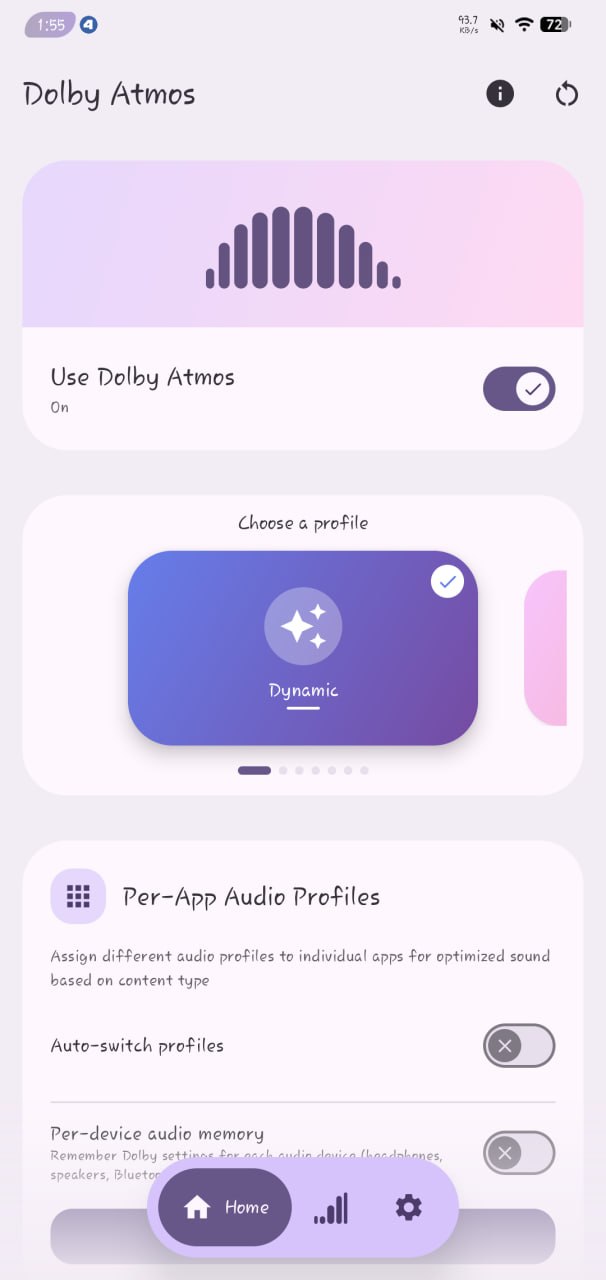Turn off Use Dolby Atmos
This screenshot has width=606, height=1280.
click(519, 389)
